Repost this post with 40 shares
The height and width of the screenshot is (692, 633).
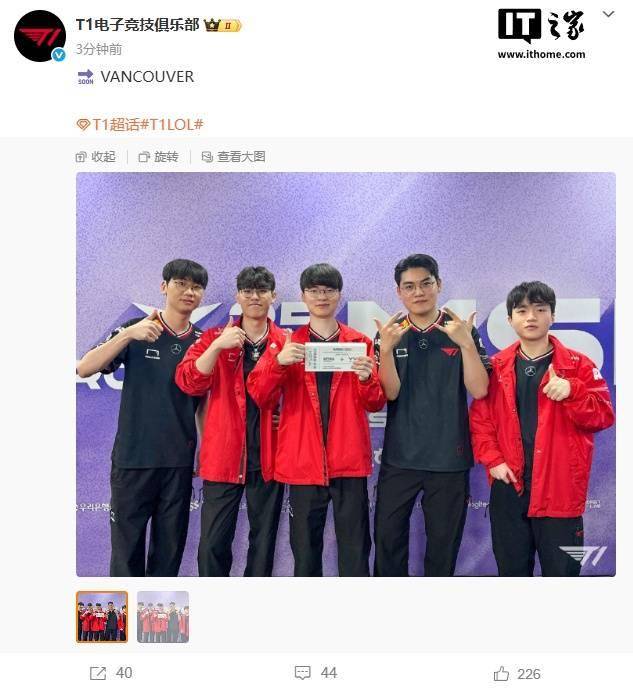111,673
